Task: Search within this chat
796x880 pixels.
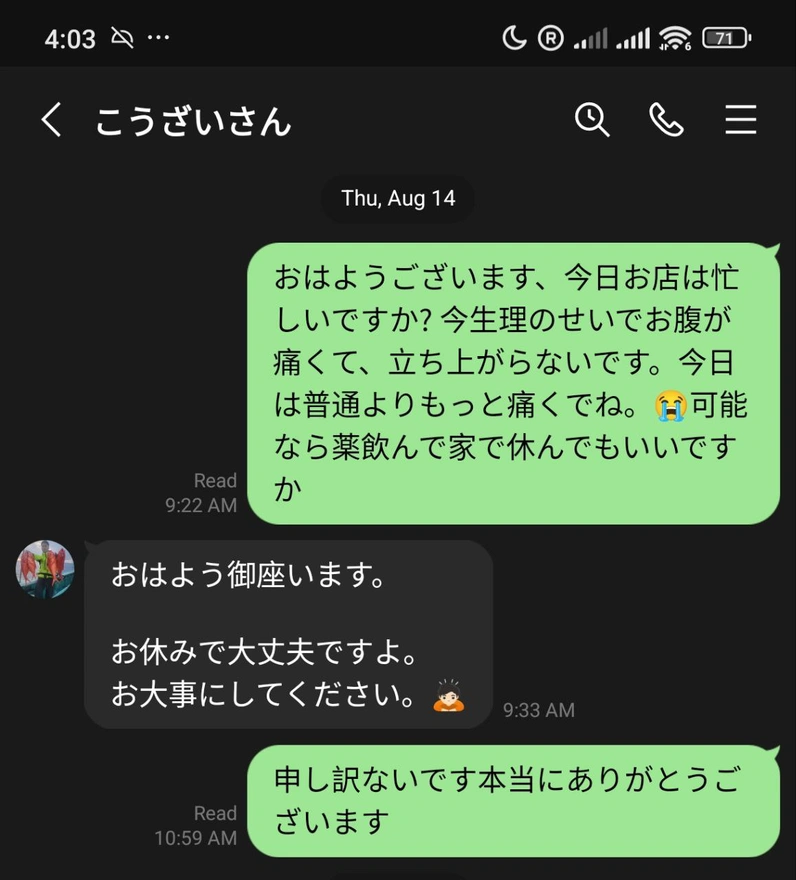Action: click(592, 120)
